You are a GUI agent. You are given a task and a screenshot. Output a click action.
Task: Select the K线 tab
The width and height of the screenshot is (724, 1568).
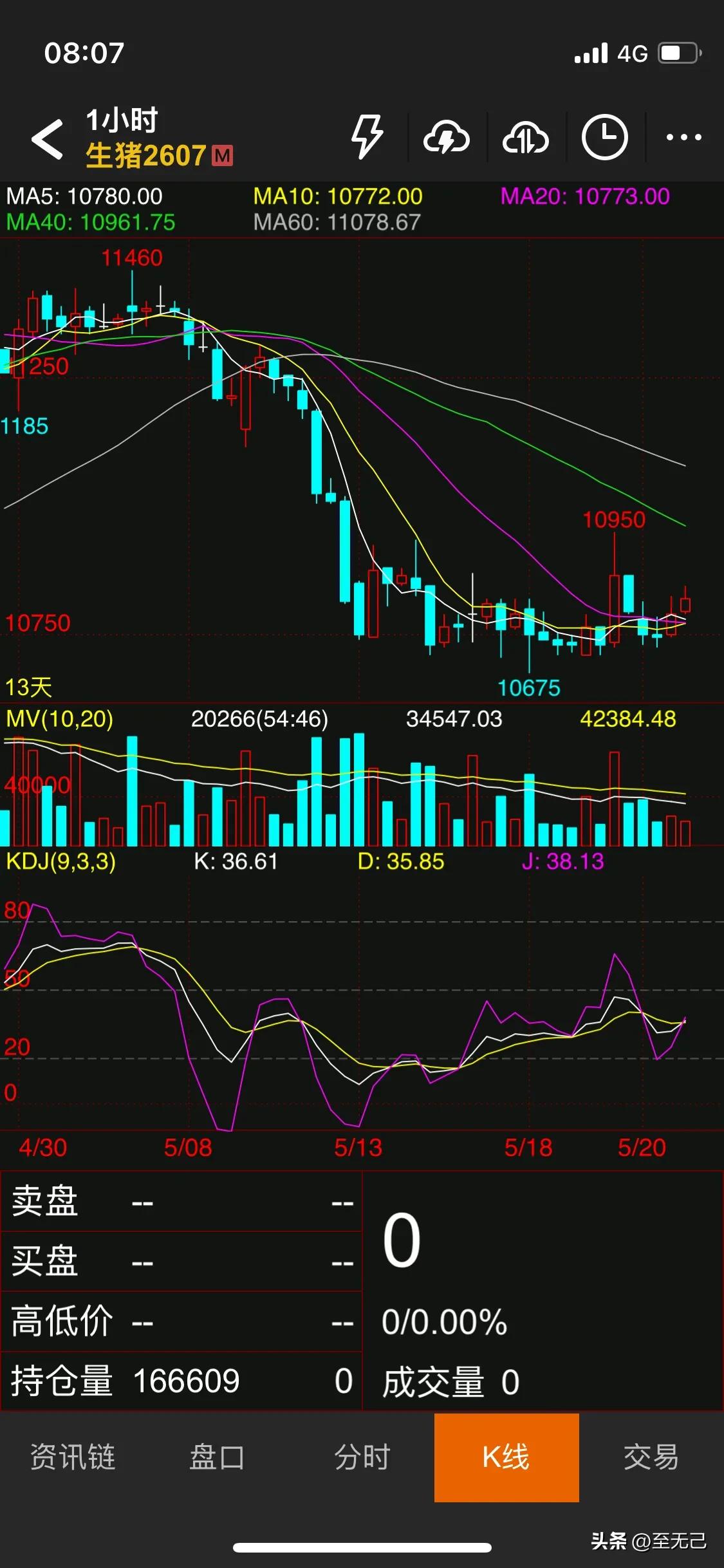(x=506, y=1457)
